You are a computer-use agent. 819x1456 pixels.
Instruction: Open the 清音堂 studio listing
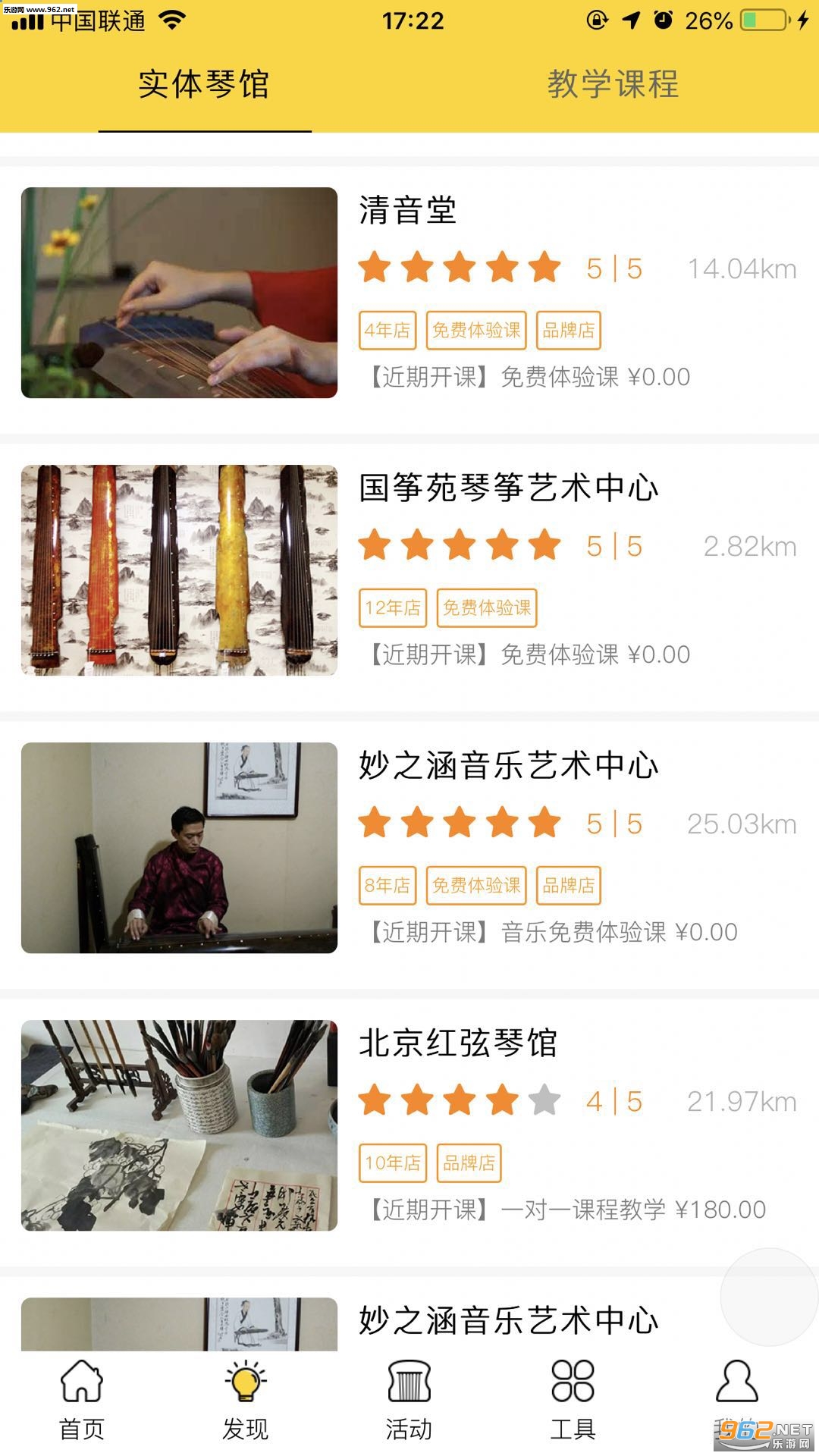408,211
